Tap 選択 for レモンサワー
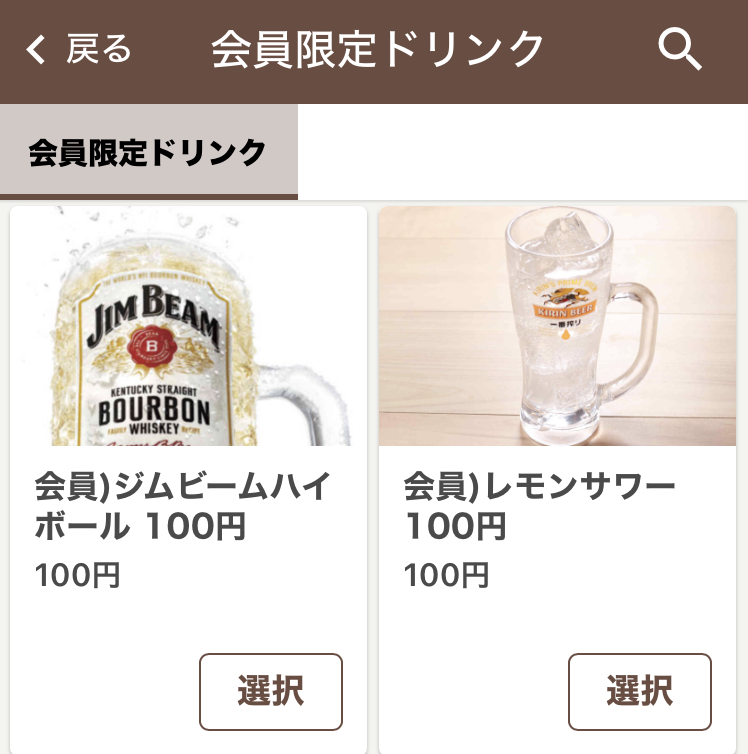This screenshot has width=748, height=754. pos(640,691)
